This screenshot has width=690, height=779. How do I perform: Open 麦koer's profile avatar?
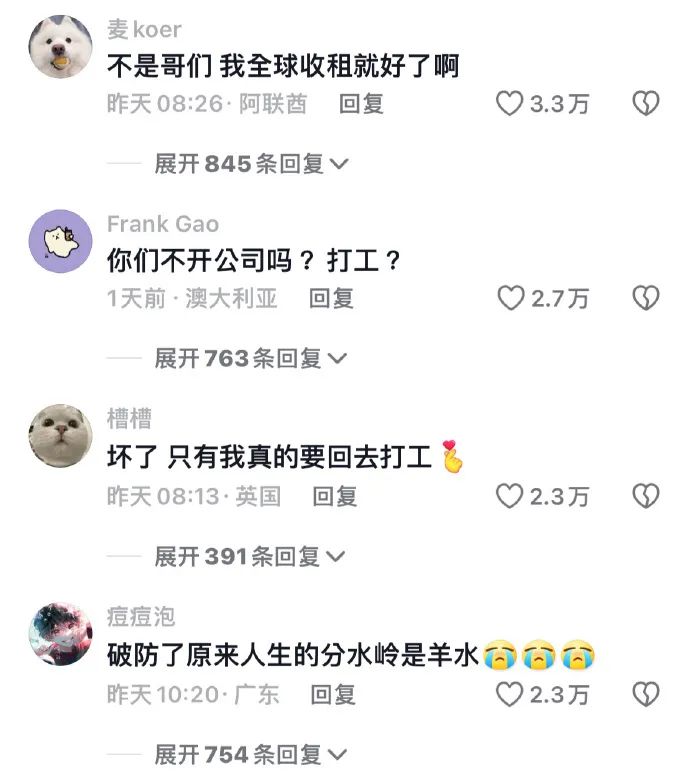(60, 48)
